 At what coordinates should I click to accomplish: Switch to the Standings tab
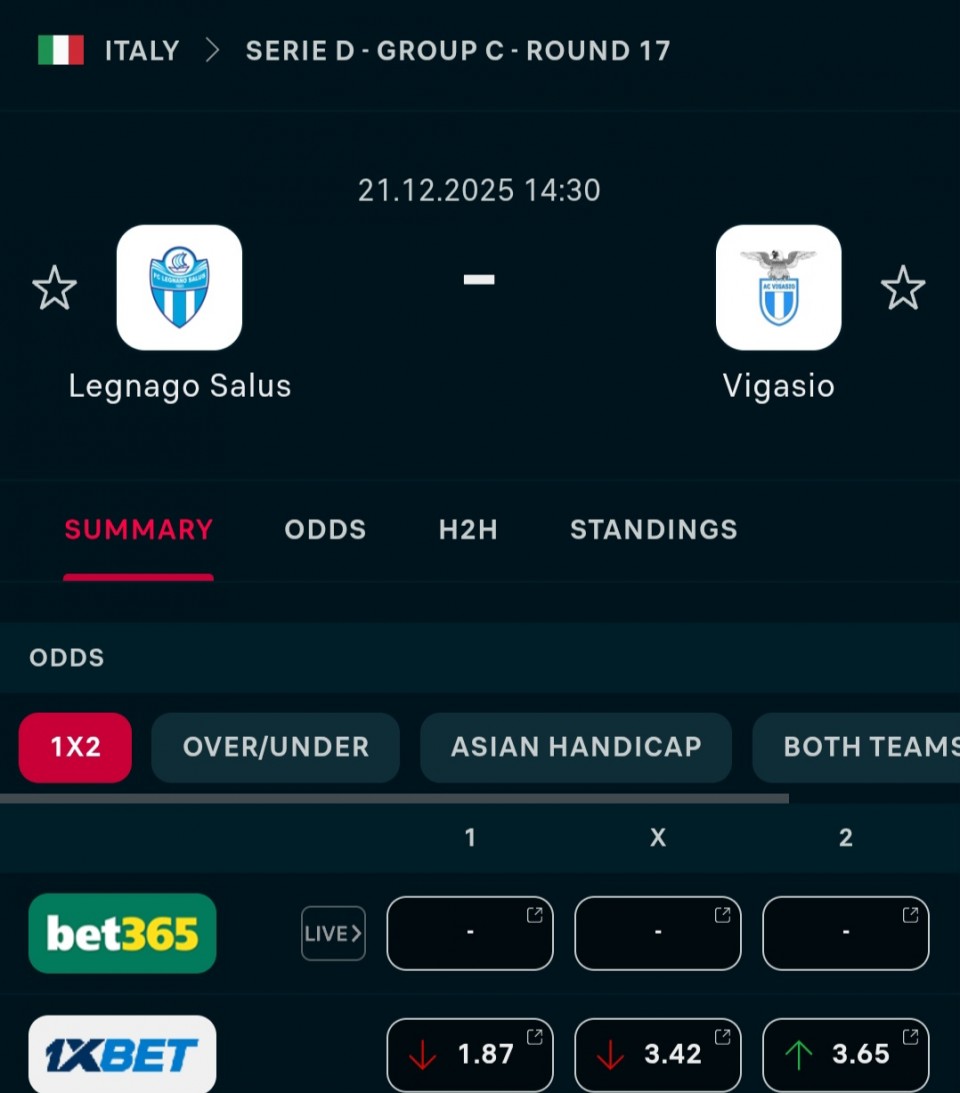point(653,530)
